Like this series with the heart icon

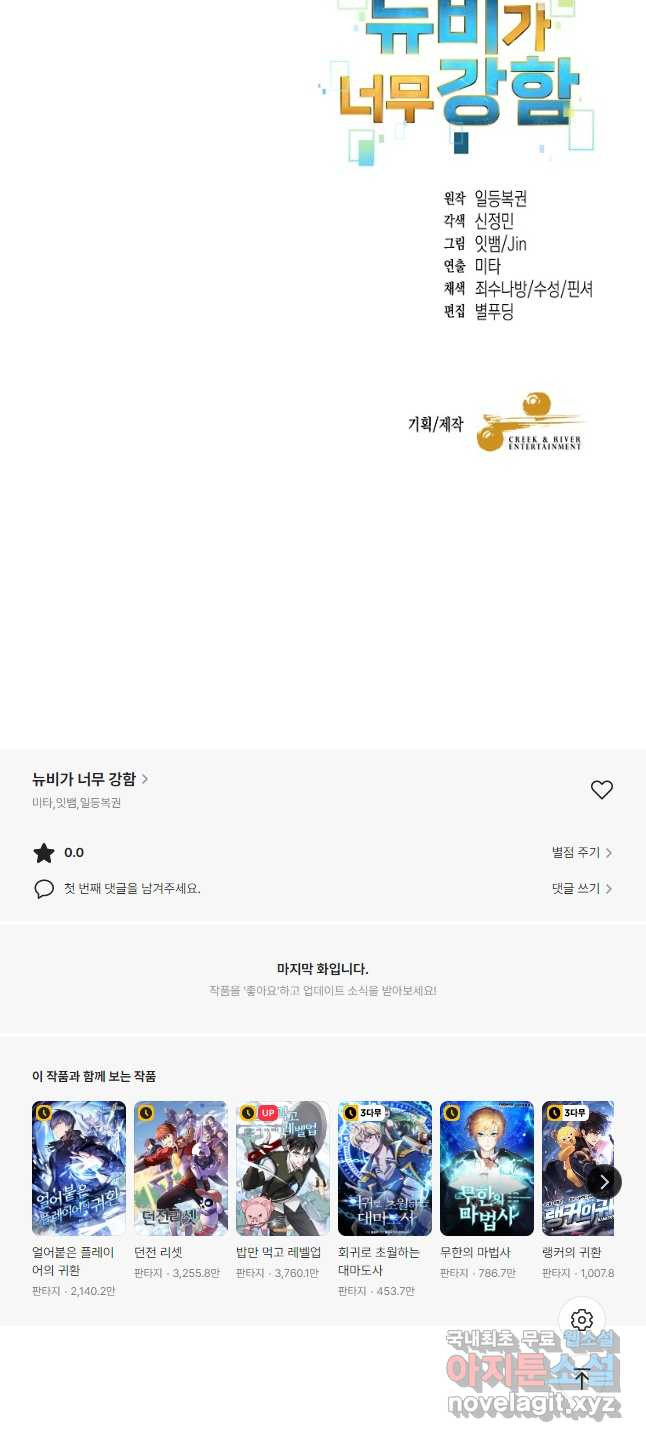pyautogui.click(x=601, y=790)
